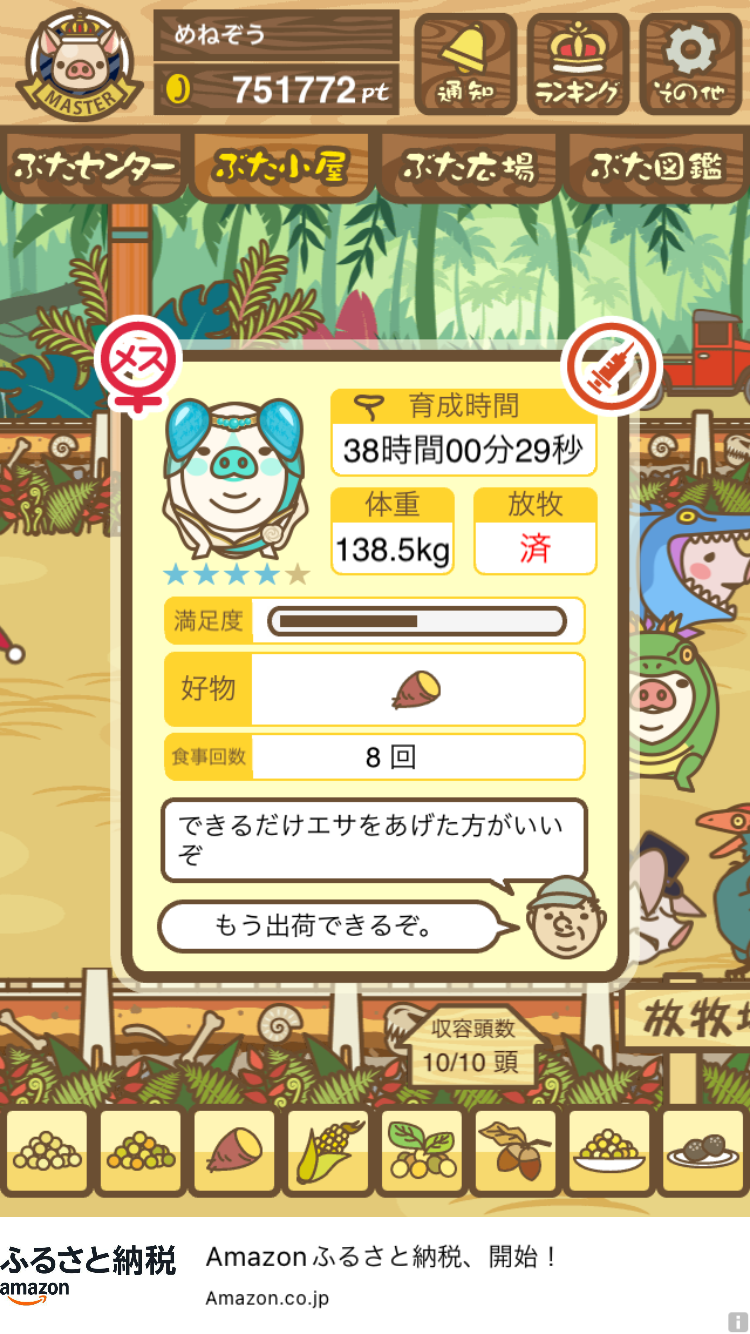The image size is (750, 1334).
Task: Go to the 放牧場 pasture sign
Action: [690, 1022]
